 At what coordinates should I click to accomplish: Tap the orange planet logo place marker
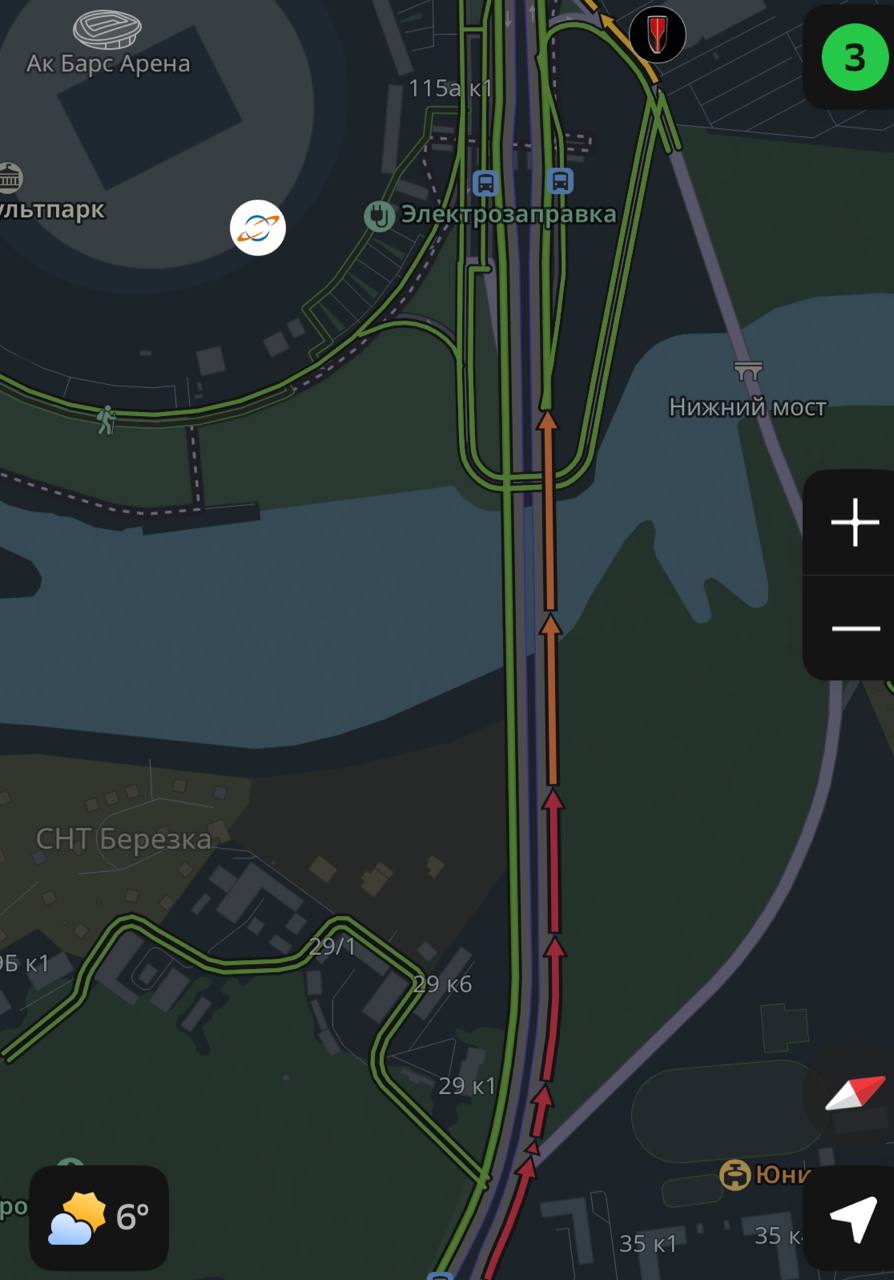point(258,228)
